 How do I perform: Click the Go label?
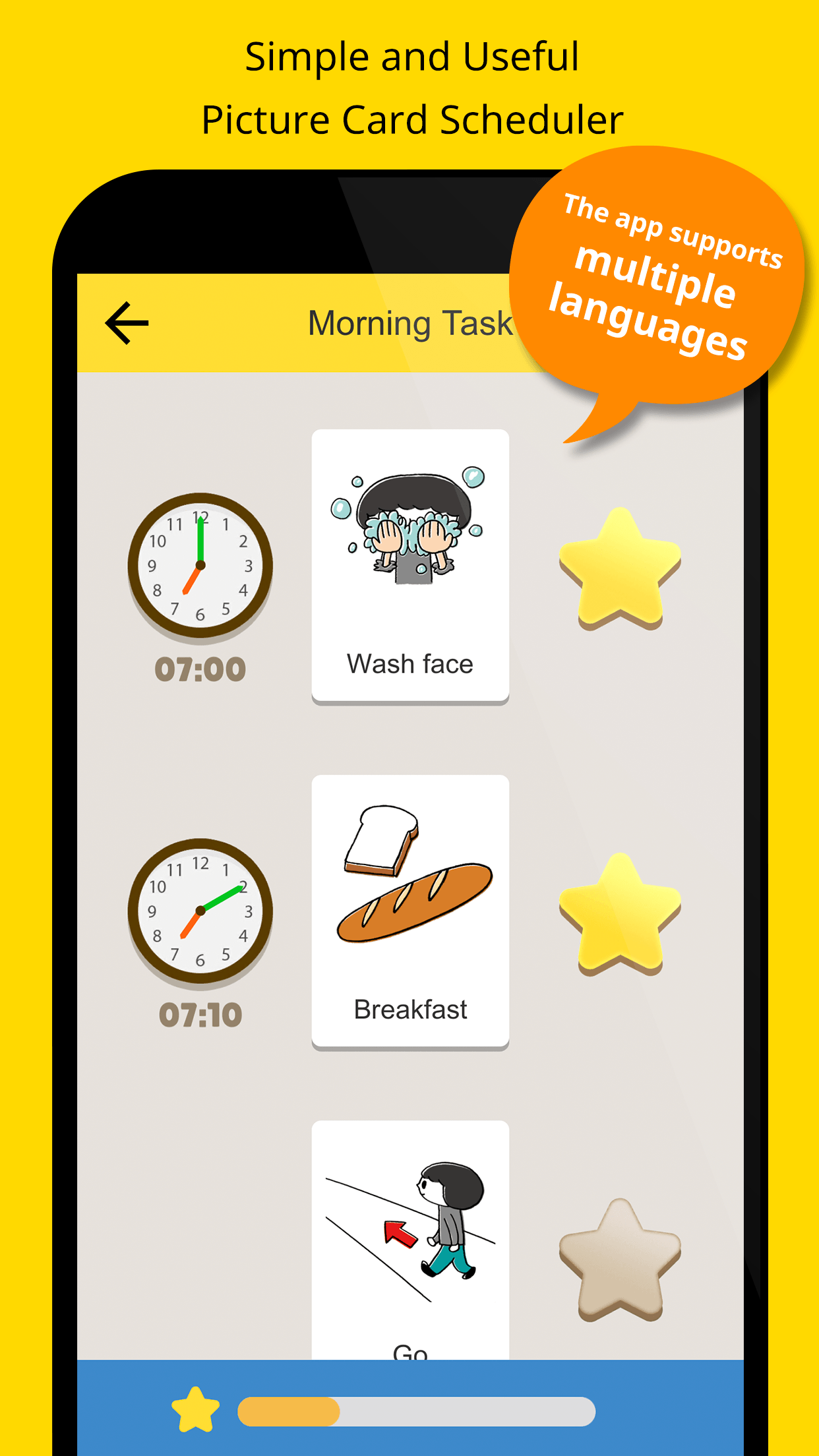[409, 1352]
